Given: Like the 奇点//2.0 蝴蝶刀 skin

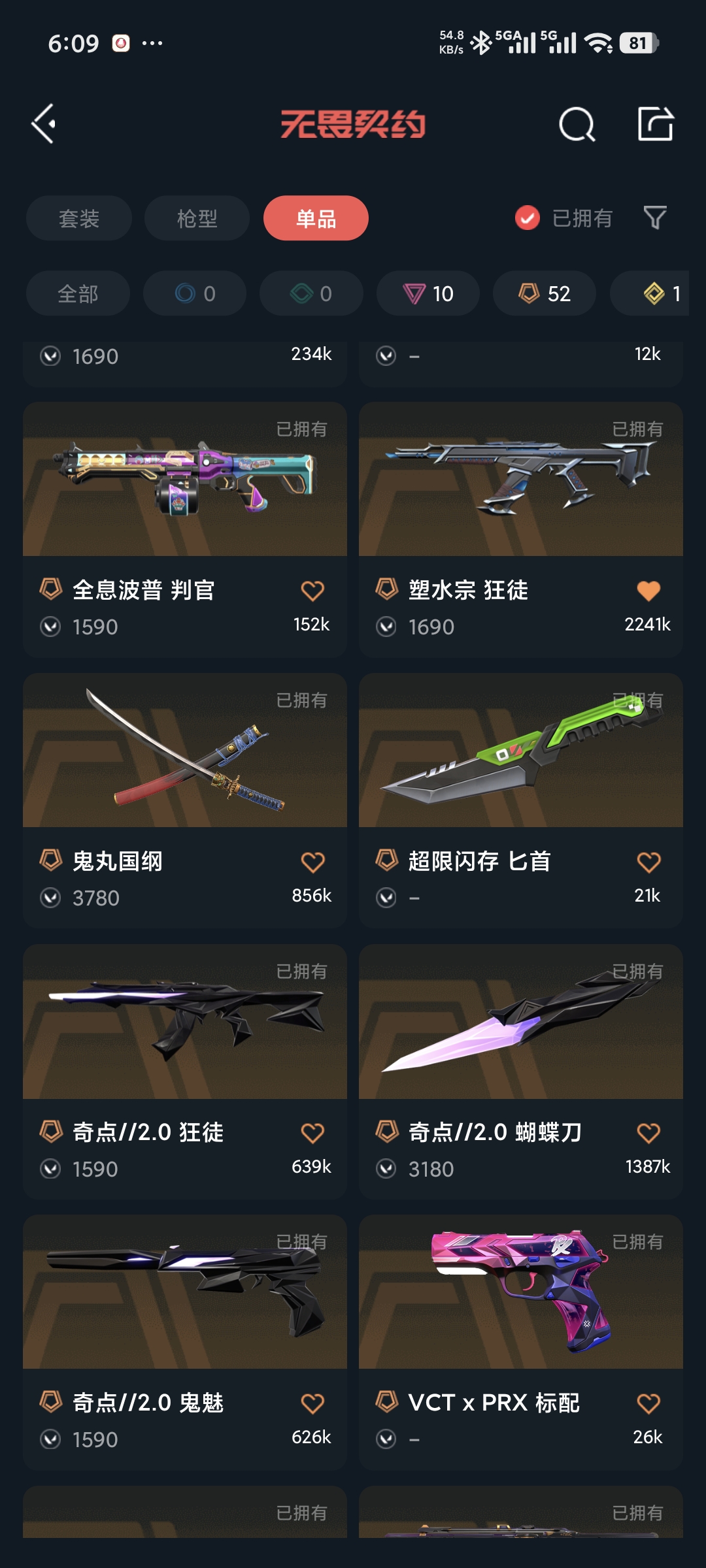Looking at the screenshot, I should click(648, 1133).
